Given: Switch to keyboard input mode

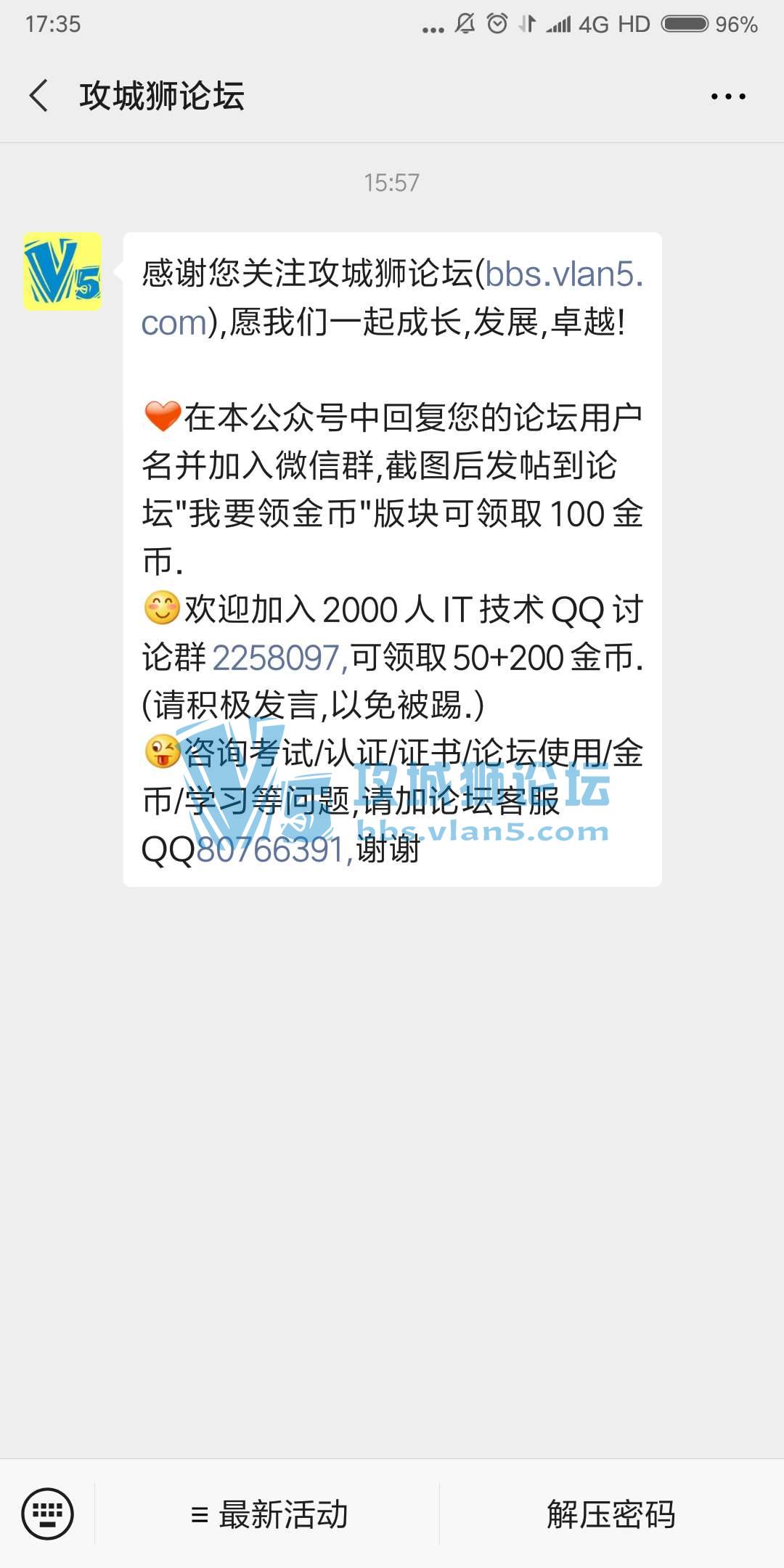Looking at the screenshot, I should click(48, 1514).
